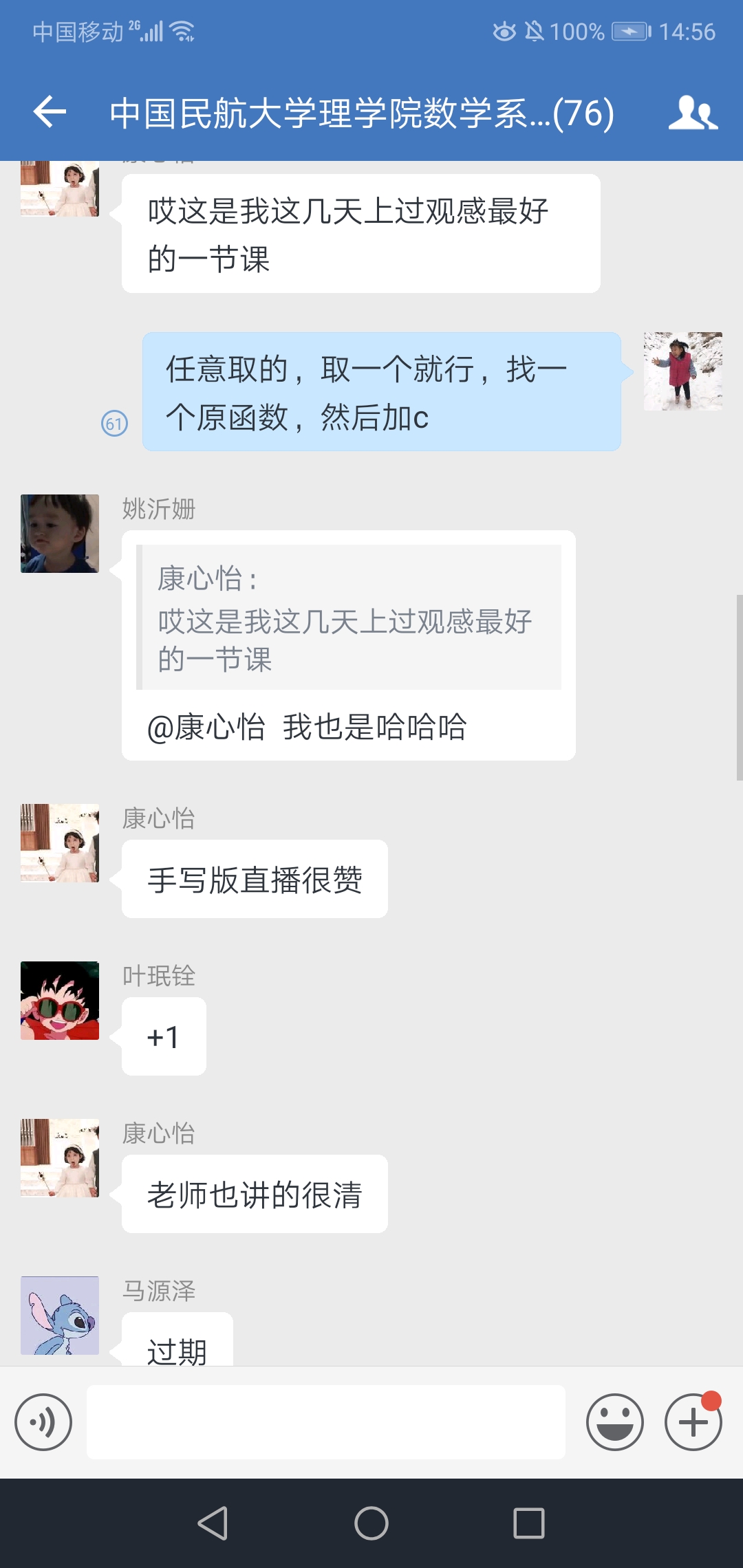Open the recent apps button
The width and height of the screenshot is (743, 1568).
529,1523
